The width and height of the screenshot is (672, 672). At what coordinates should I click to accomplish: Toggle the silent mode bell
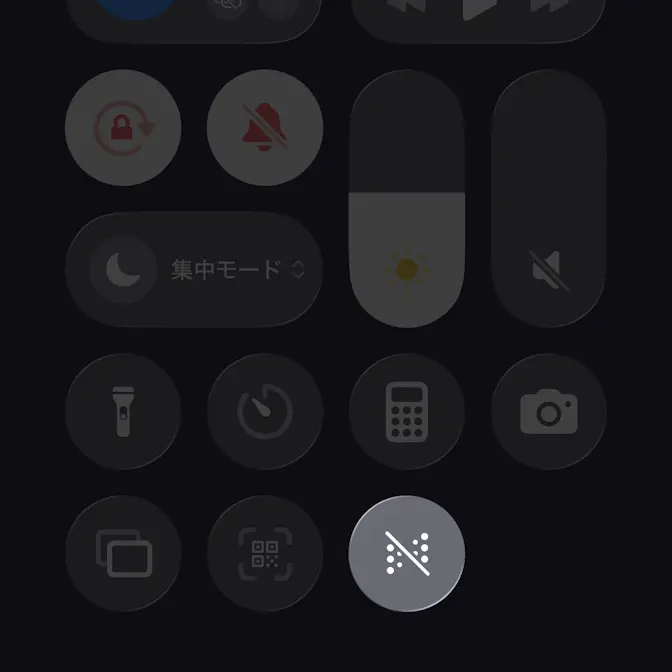(265, 128)
